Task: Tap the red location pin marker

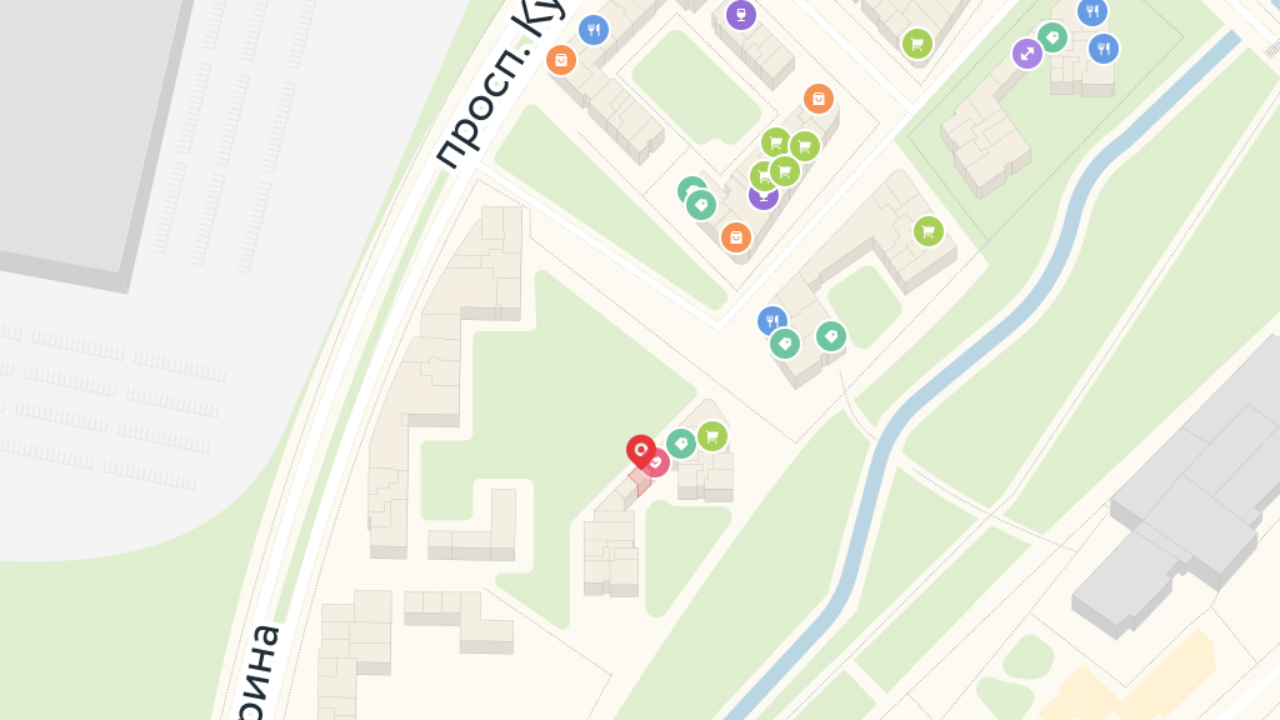Action: [x=641, y=451]
